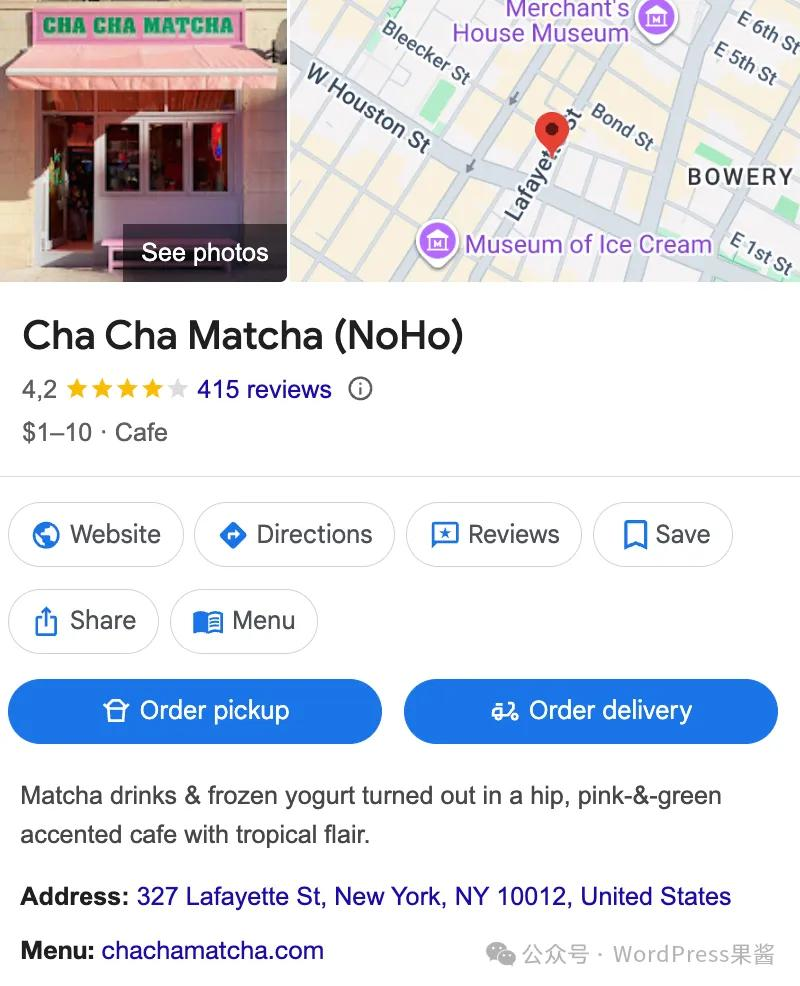Click the Order pickup button
The image size is (800, 986).
coord(195,711)
